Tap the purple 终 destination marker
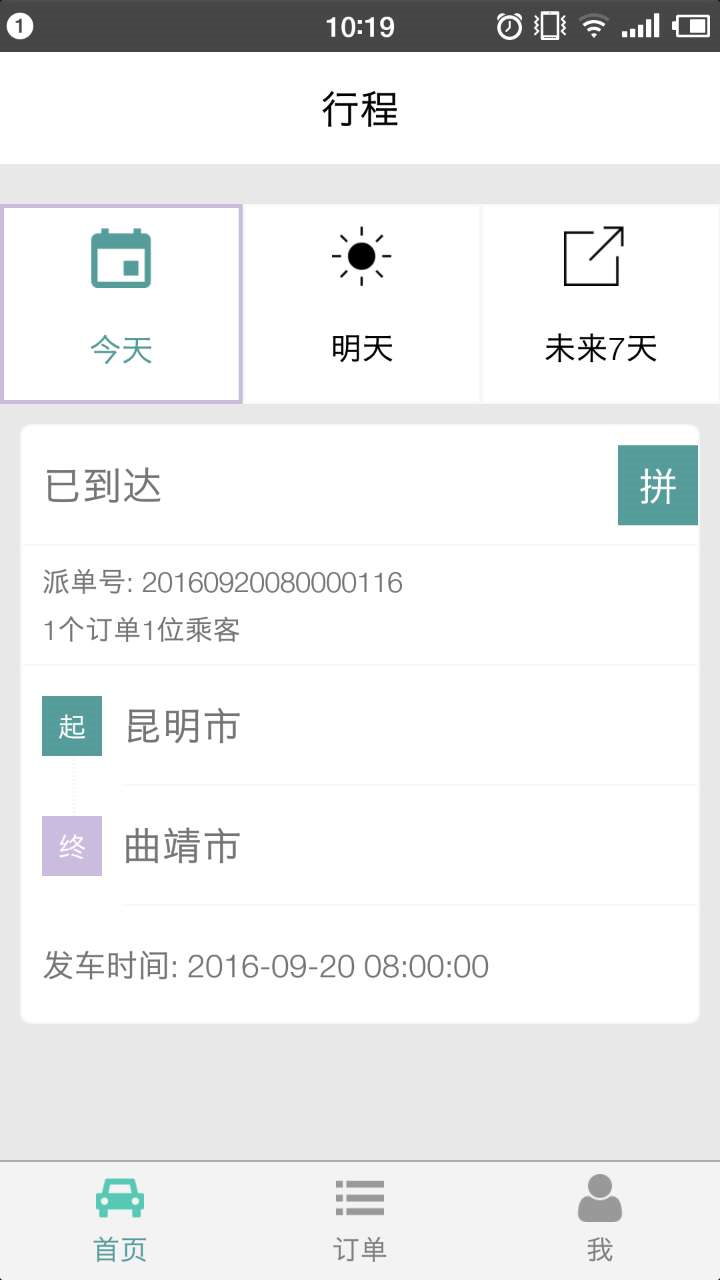The image size is (720, 1280). point(71,846)
